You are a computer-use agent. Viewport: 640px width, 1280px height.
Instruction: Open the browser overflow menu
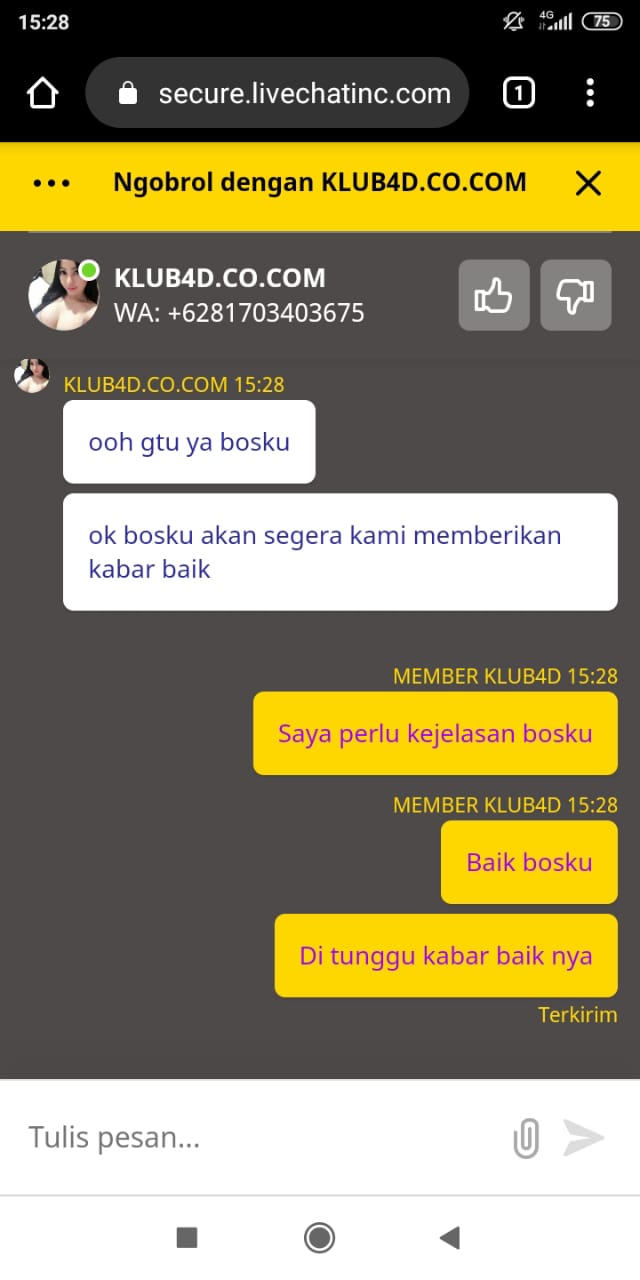coord(590,94)
